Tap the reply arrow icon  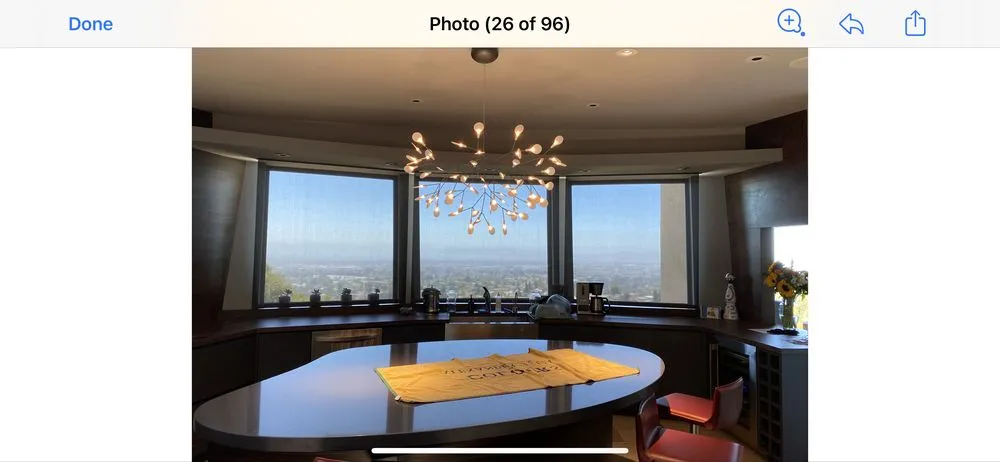[851, 24]
